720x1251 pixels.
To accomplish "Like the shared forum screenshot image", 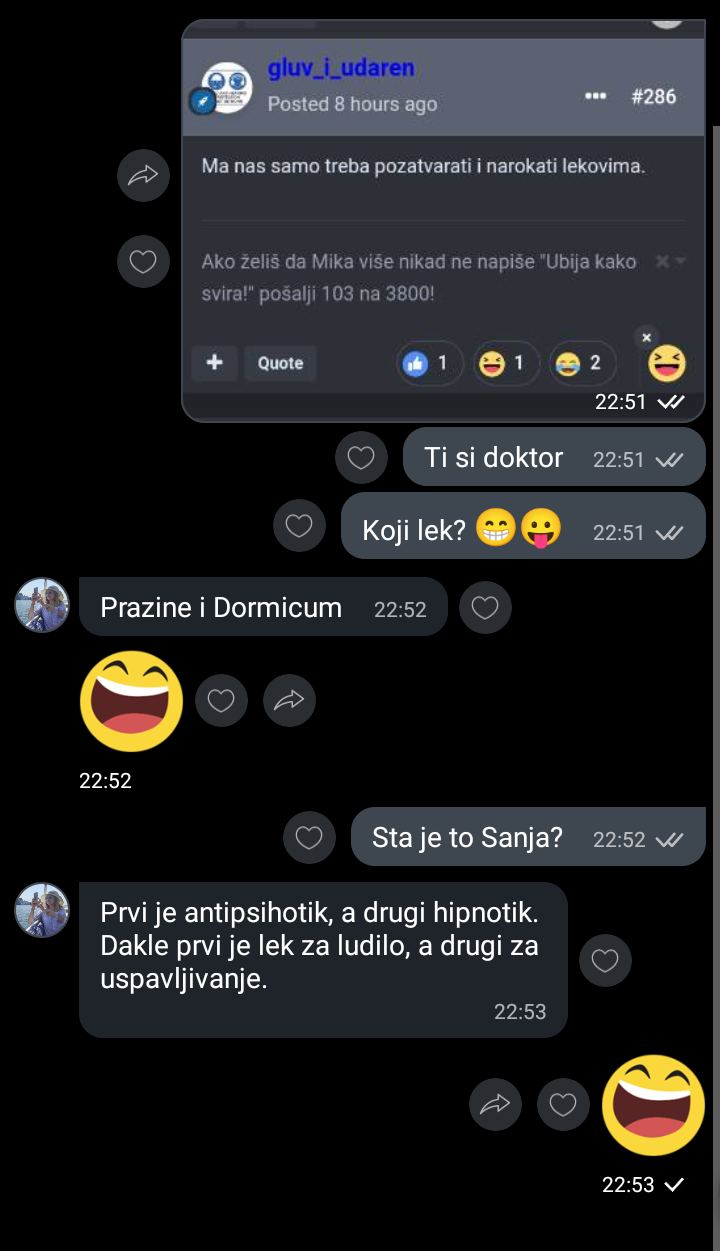I will [143, 262].
